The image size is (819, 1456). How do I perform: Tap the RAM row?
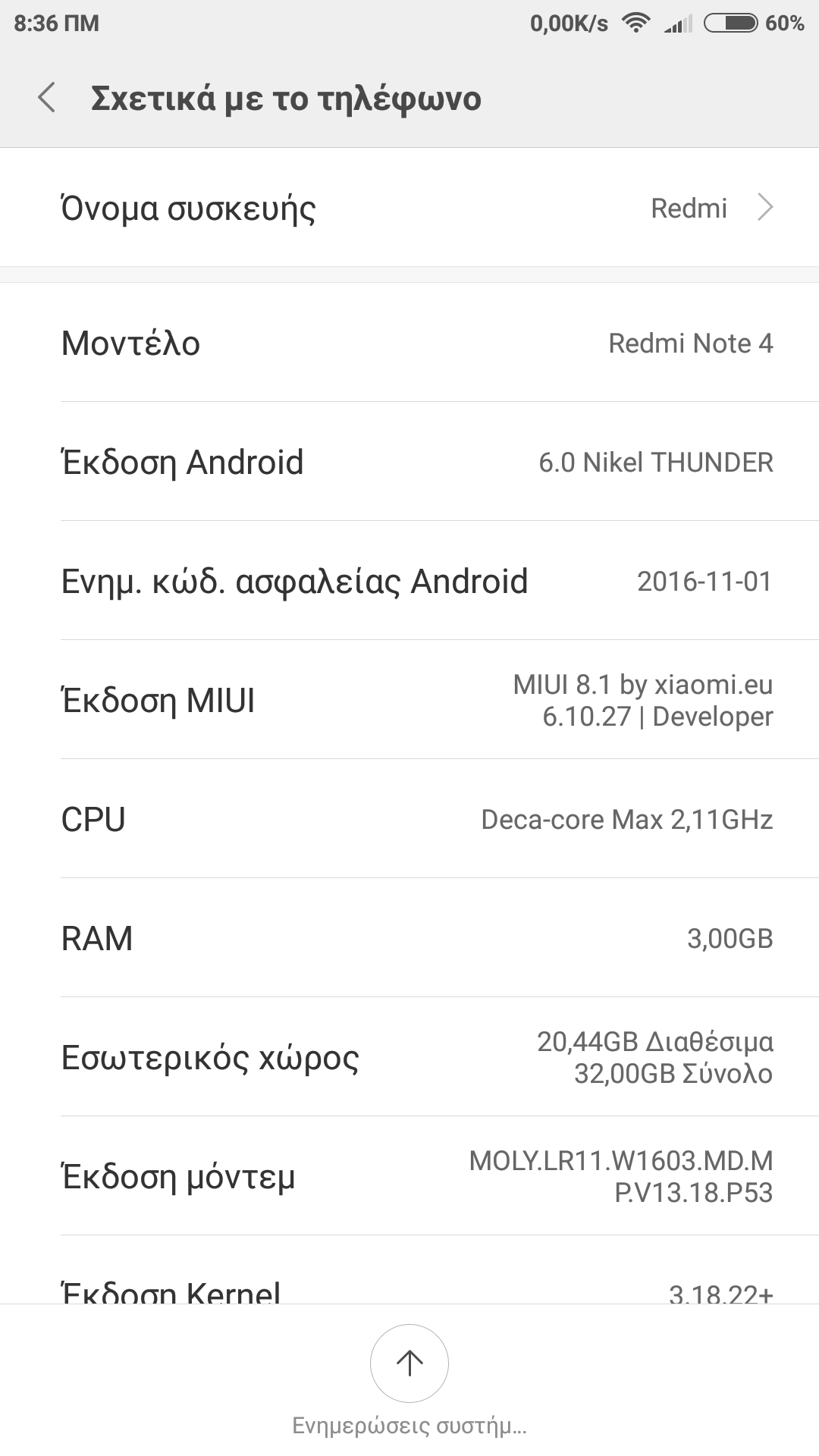[x=409, y=938]
